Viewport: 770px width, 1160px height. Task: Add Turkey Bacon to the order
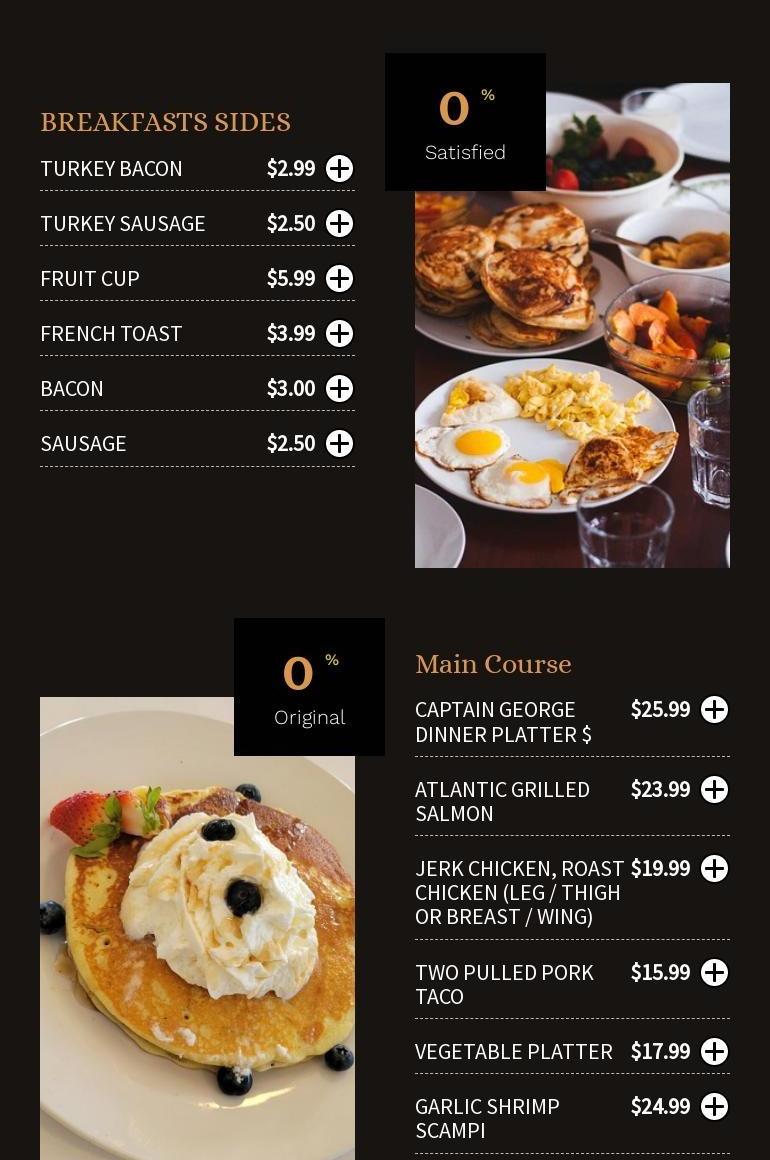pos(340,168)
